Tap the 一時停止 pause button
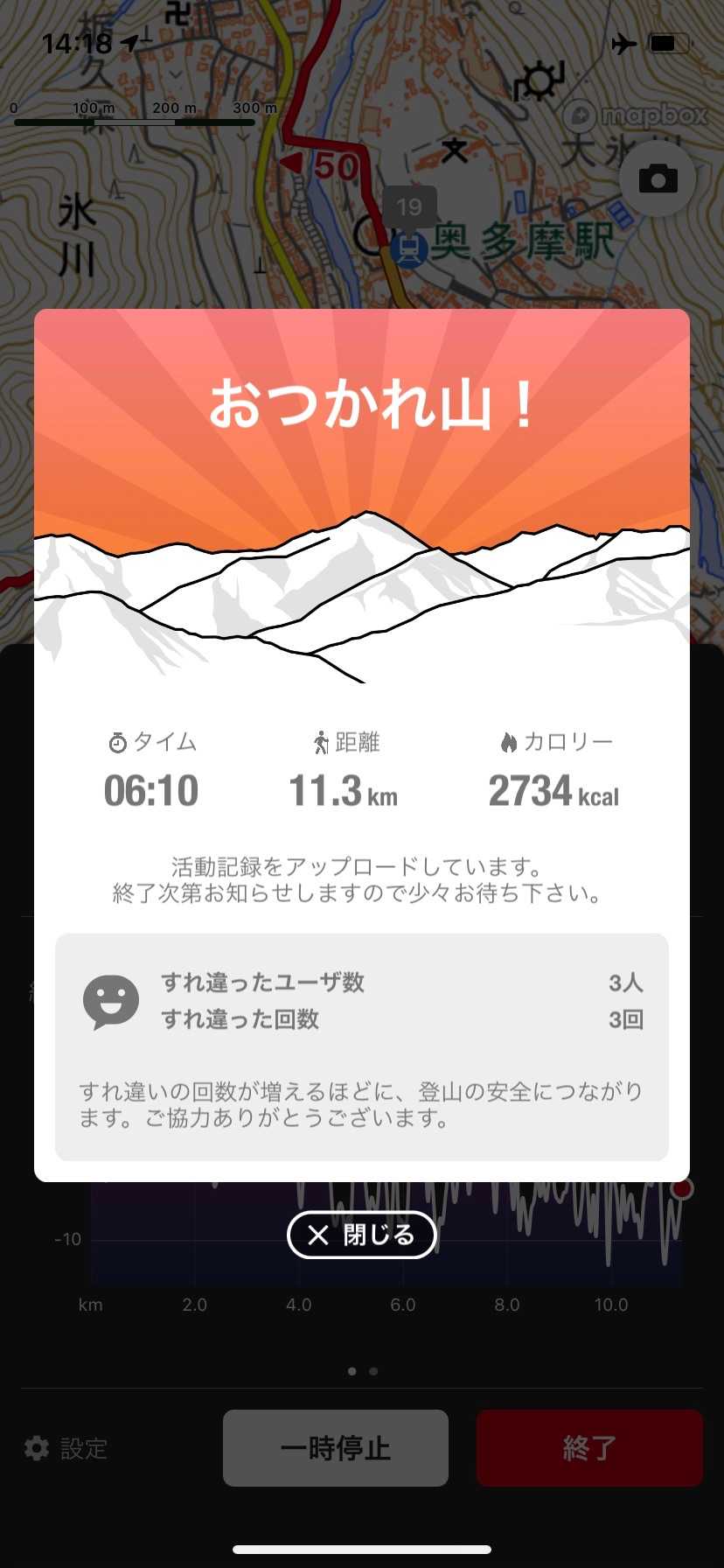This screenshot has height=1568, width=724. [x=336, y=1448]
